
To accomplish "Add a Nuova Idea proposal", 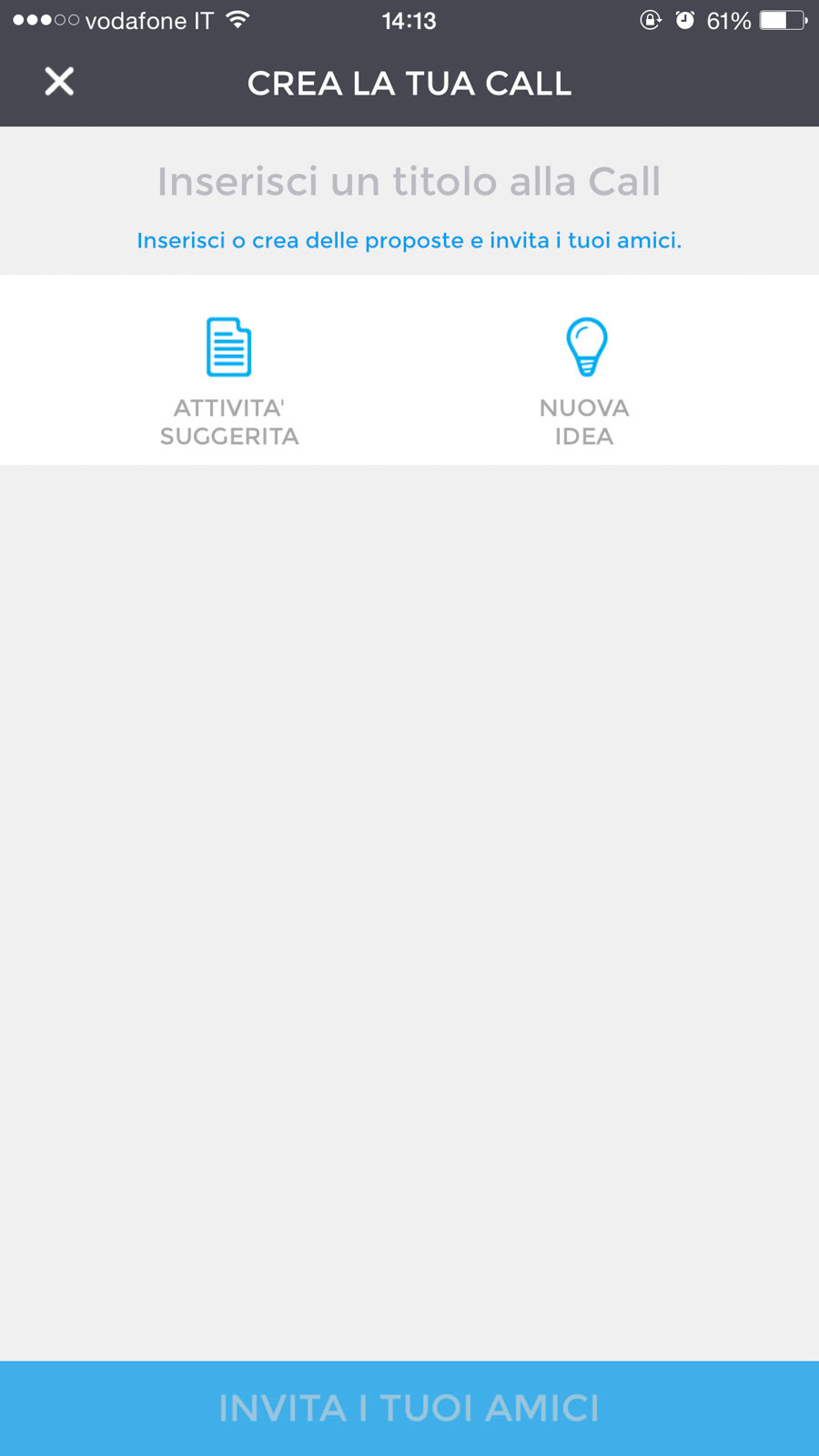I will click(584, 380).
